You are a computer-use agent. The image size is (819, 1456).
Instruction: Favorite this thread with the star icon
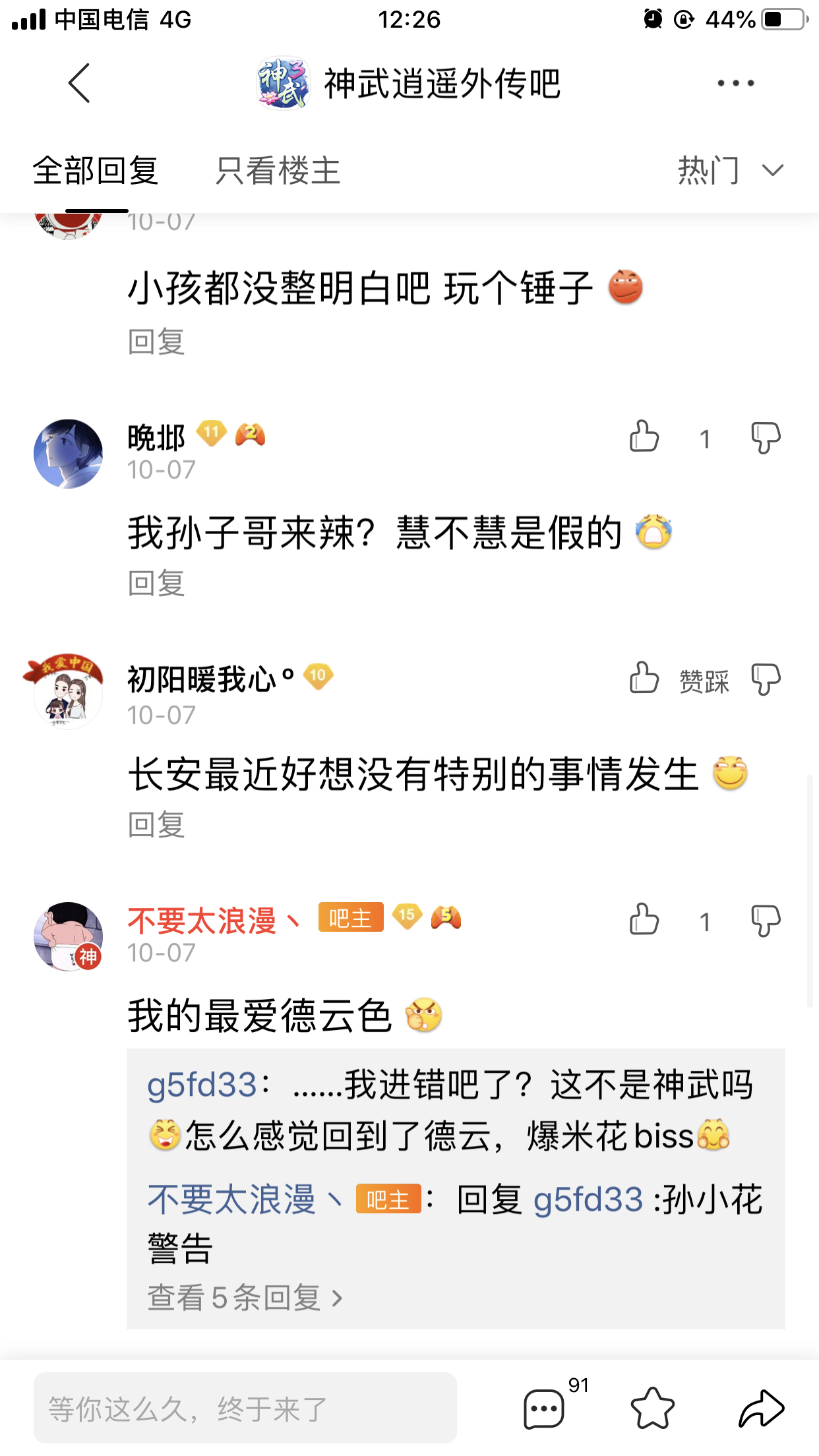(x=652, y=1409)
